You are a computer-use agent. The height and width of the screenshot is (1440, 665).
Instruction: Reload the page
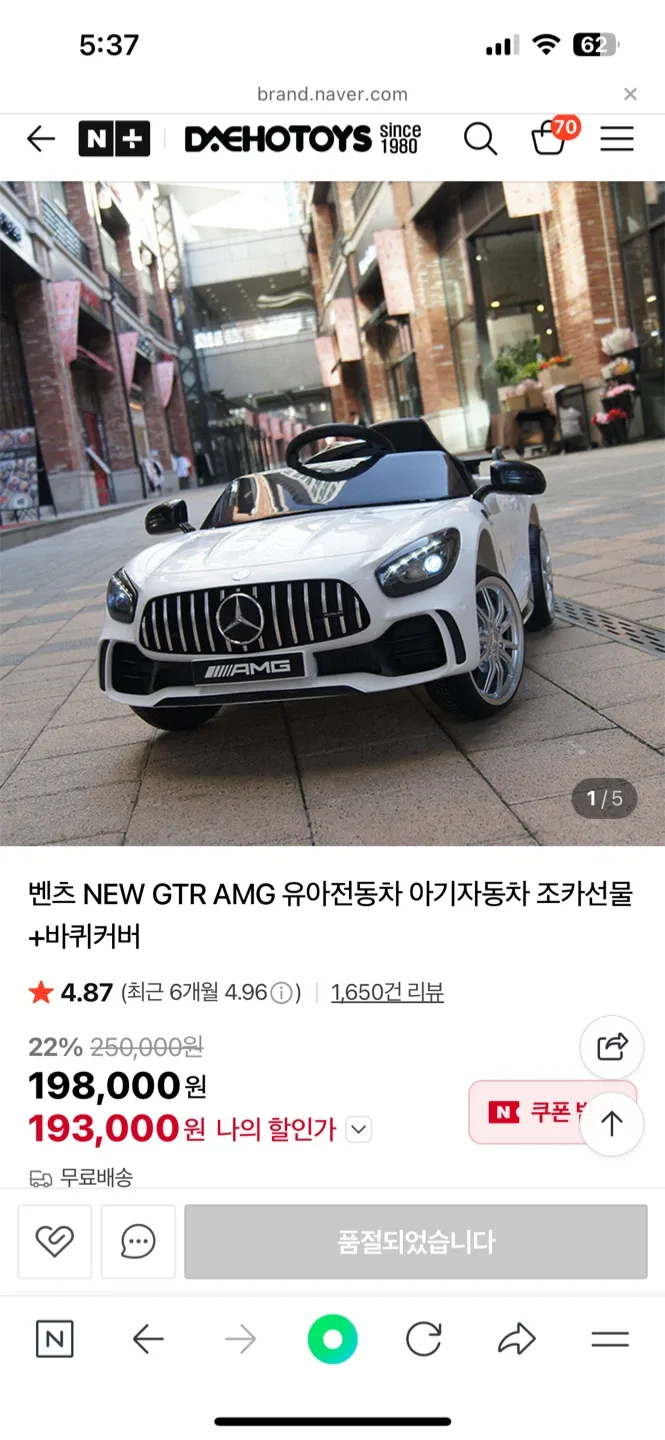pyautogui.click(x=424, y=1340)
